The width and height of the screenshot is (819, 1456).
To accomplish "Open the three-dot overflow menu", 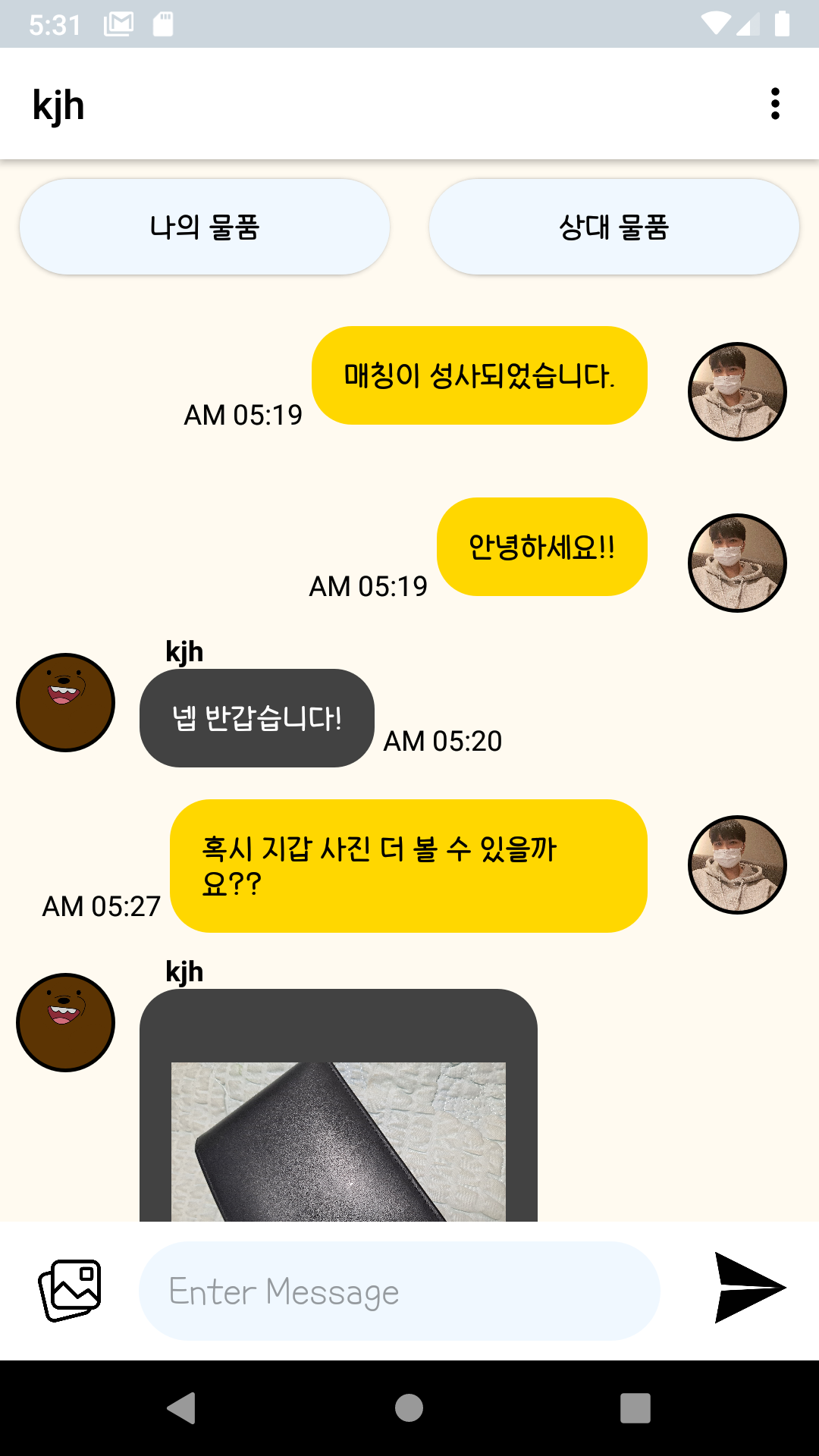I will pos(774,104).
